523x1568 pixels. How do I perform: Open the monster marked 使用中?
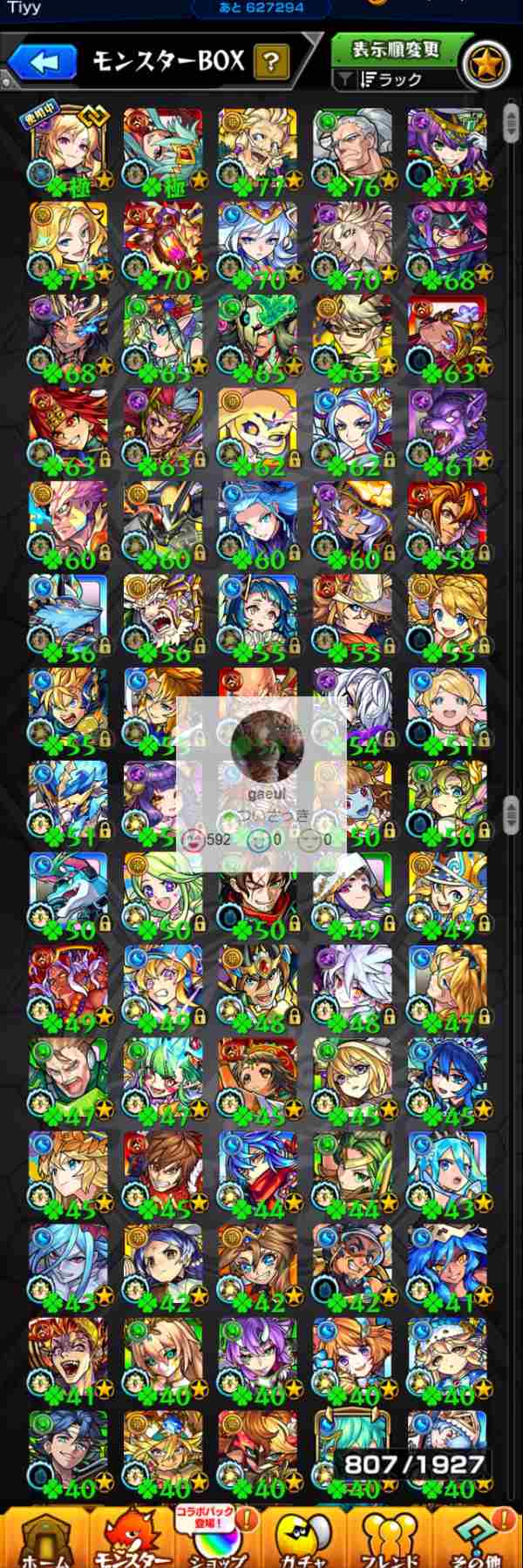click(68, 148)
